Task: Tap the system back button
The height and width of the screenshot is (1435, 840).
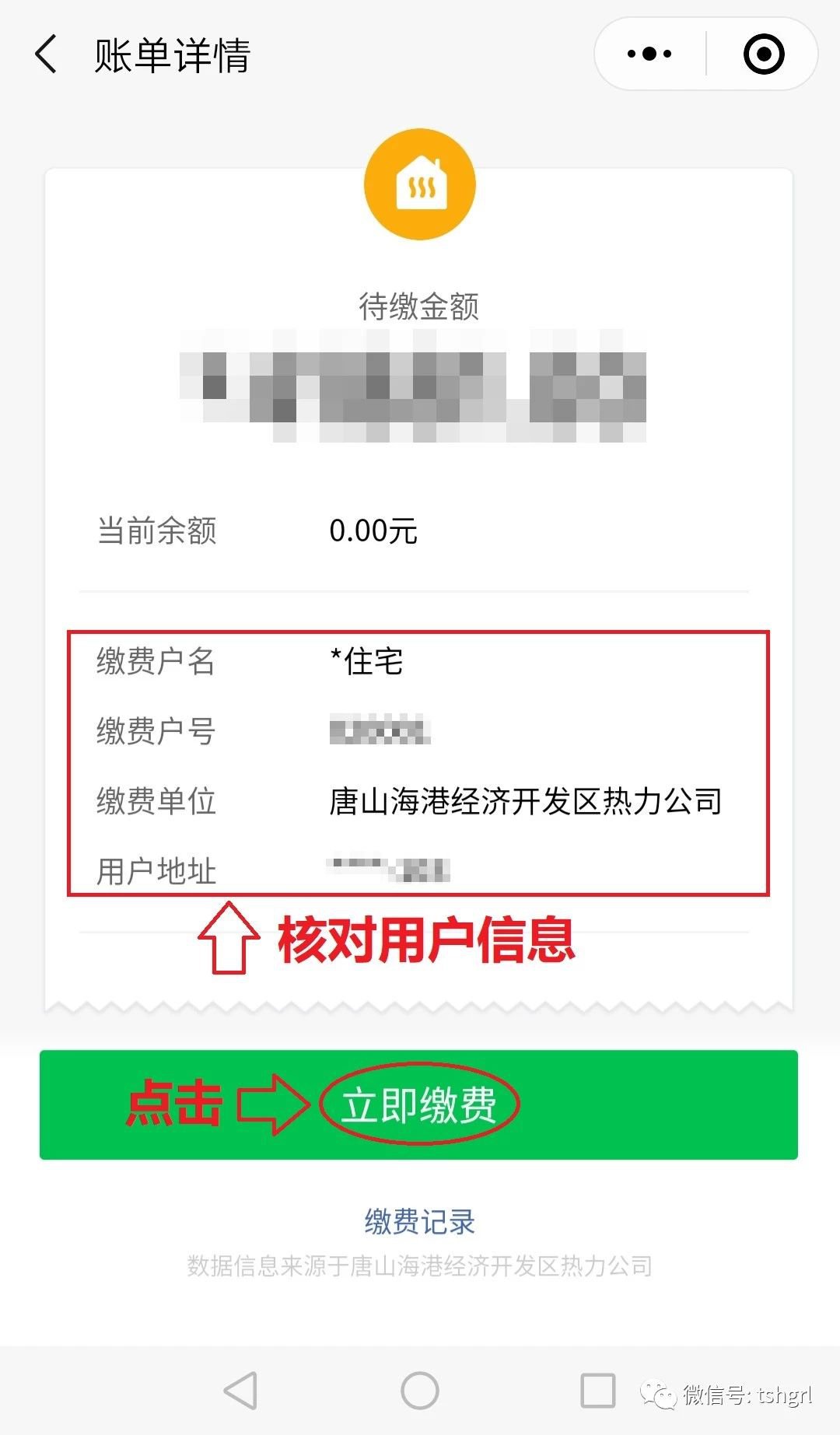Action: (240, 1390)
